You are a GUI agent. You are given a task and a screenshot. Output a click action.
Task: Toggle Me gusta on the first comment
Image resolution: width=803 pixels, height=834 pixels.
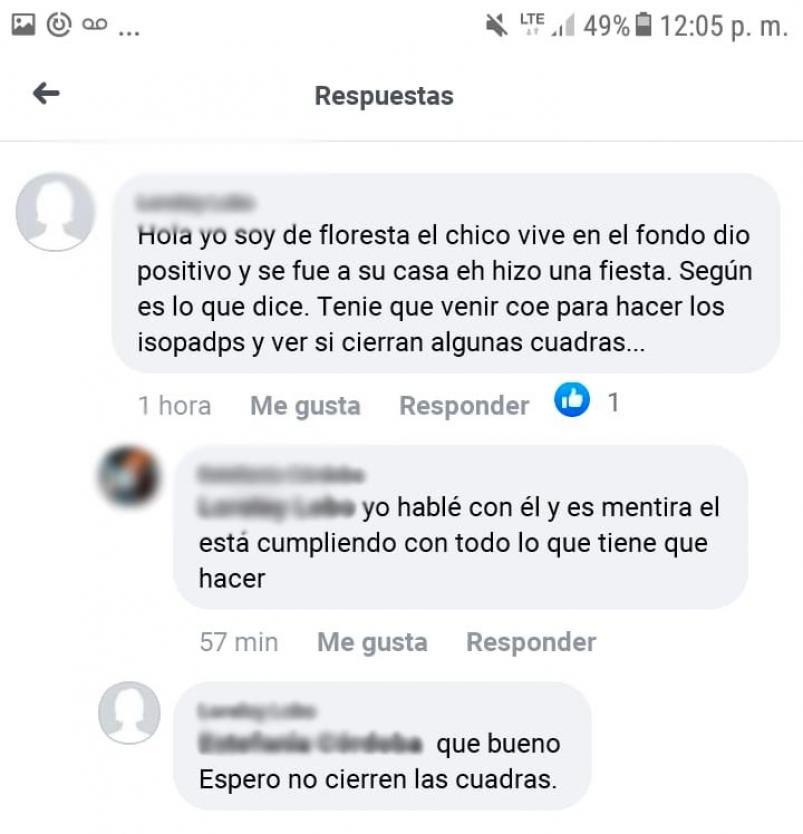[305, 405]
